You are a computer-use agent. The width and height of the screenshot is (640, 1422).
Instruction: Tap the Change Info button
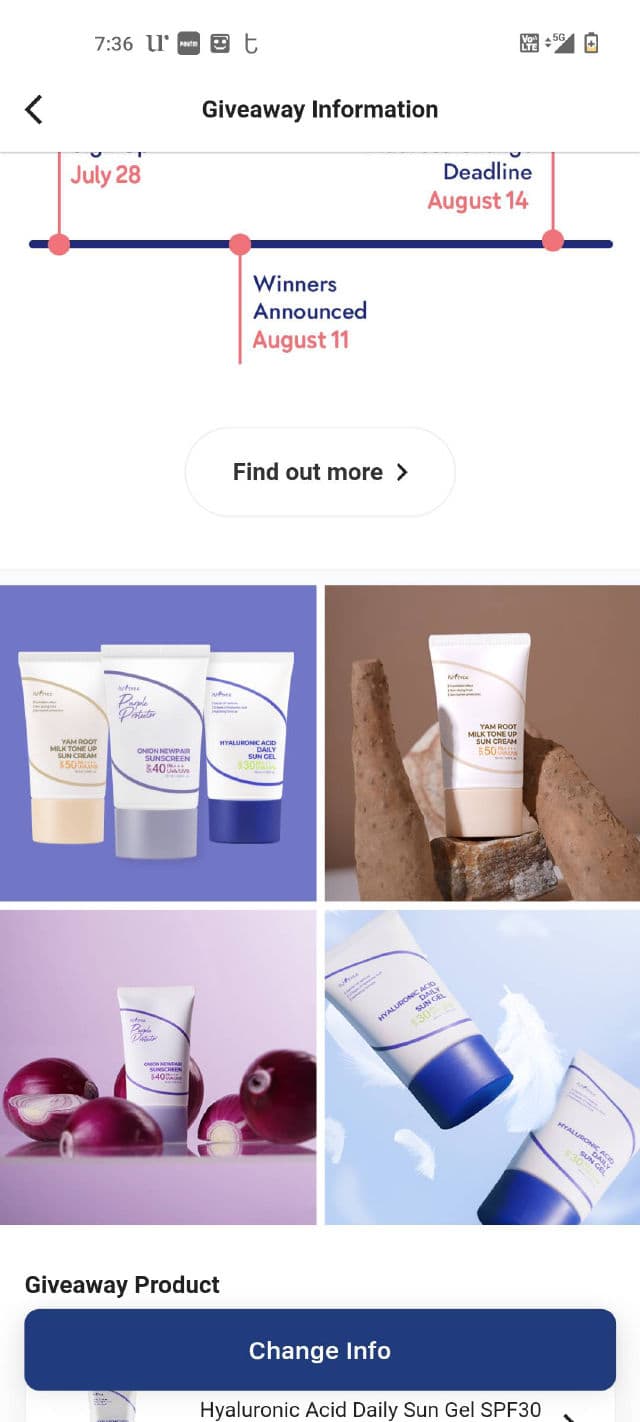point(320,1350)
